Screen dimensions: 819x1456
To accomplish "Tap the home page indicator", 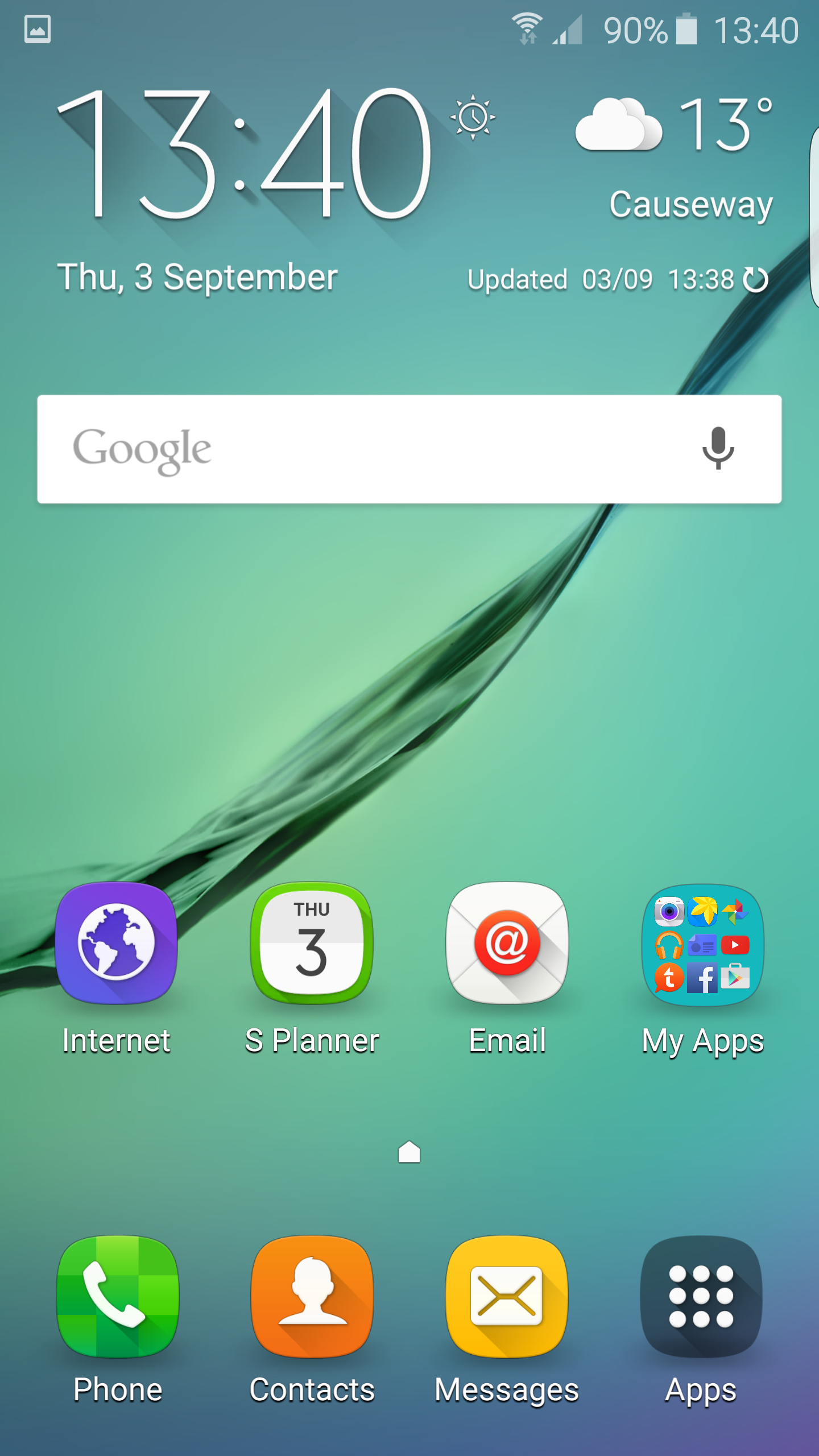I will (409, 1152).
